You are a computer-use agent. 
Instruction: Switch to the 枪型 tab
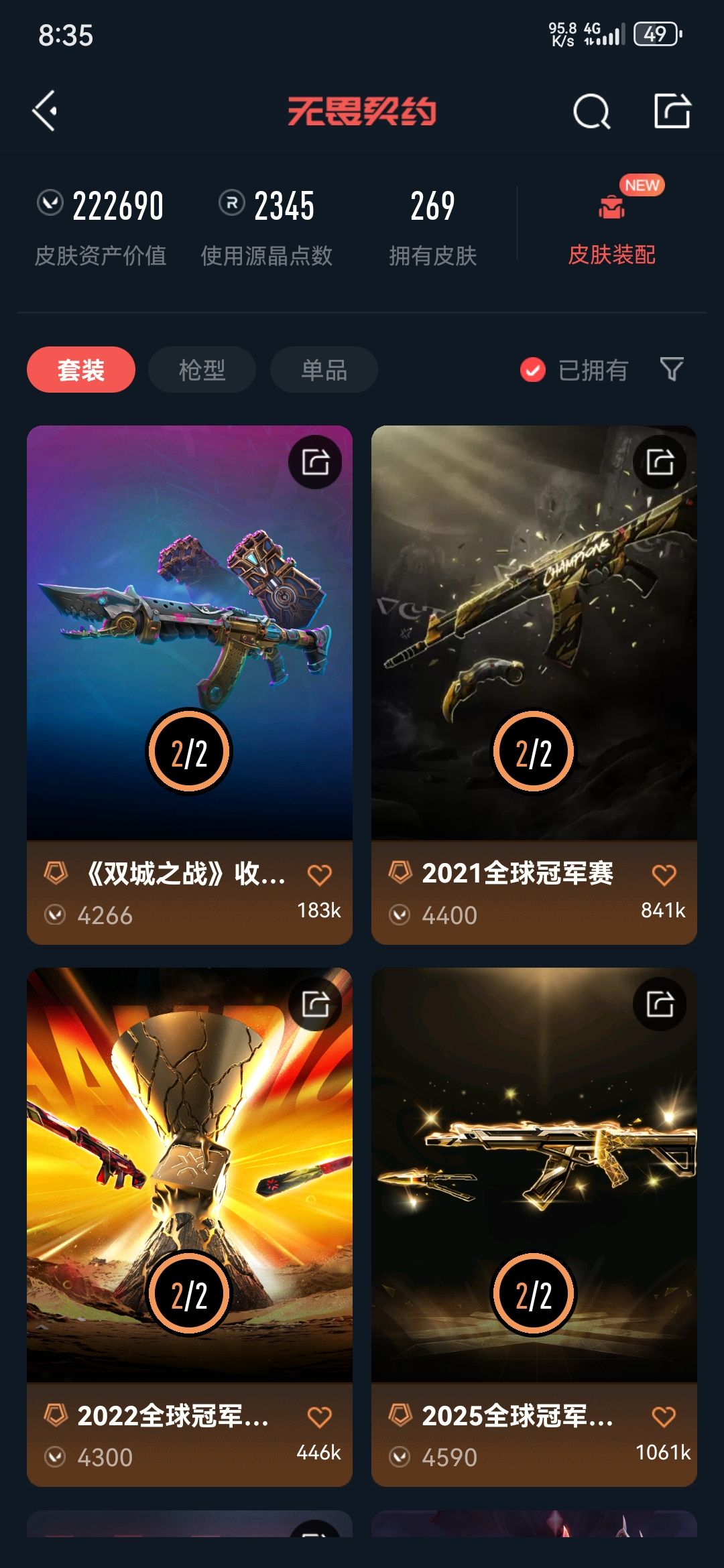(201, 369)
